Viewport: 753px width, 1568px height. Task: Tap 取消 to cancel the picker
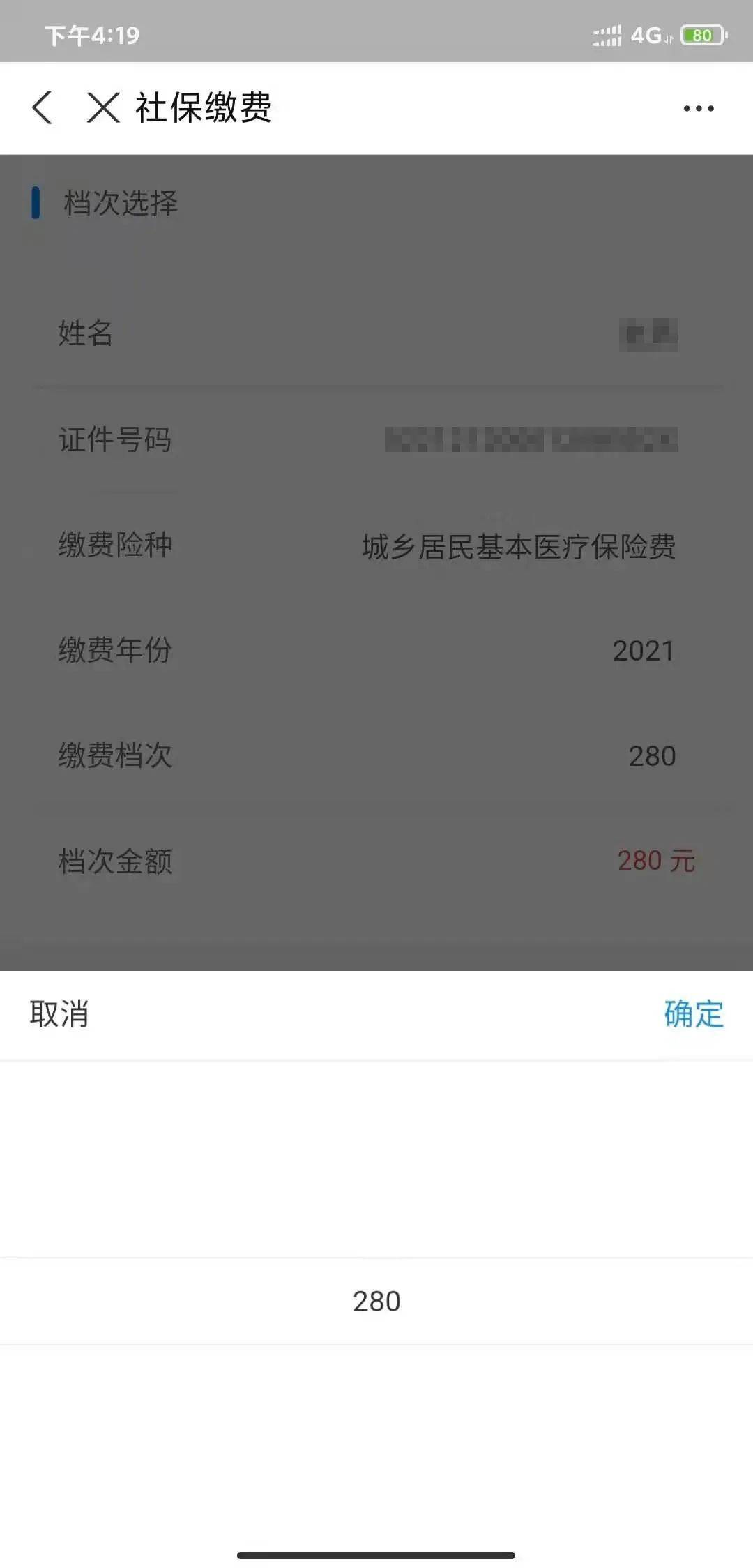(59, 1014)
